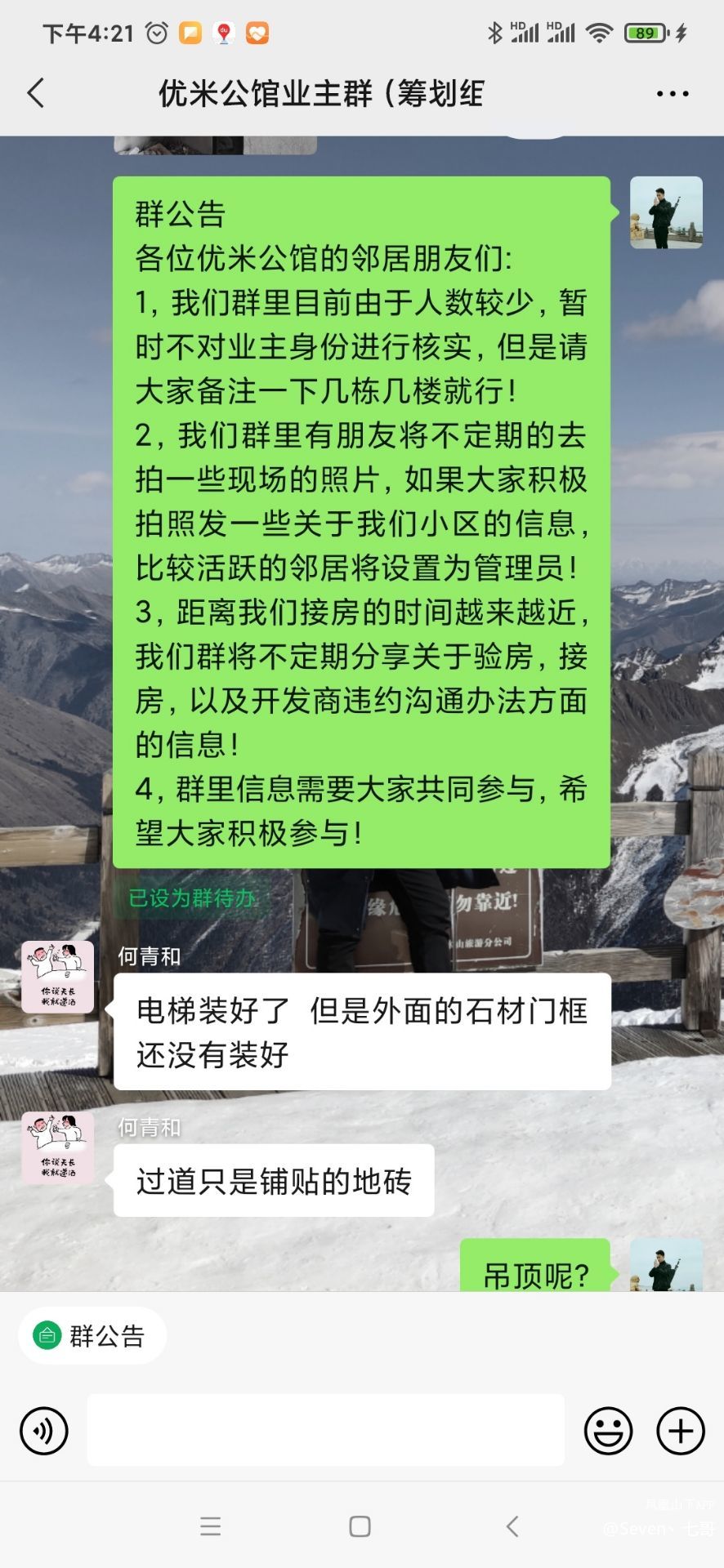This screenshot has height=1568, width=724.
Task: Tap 何青和's avatar beside the elevator message
Action: coord(57,977)
